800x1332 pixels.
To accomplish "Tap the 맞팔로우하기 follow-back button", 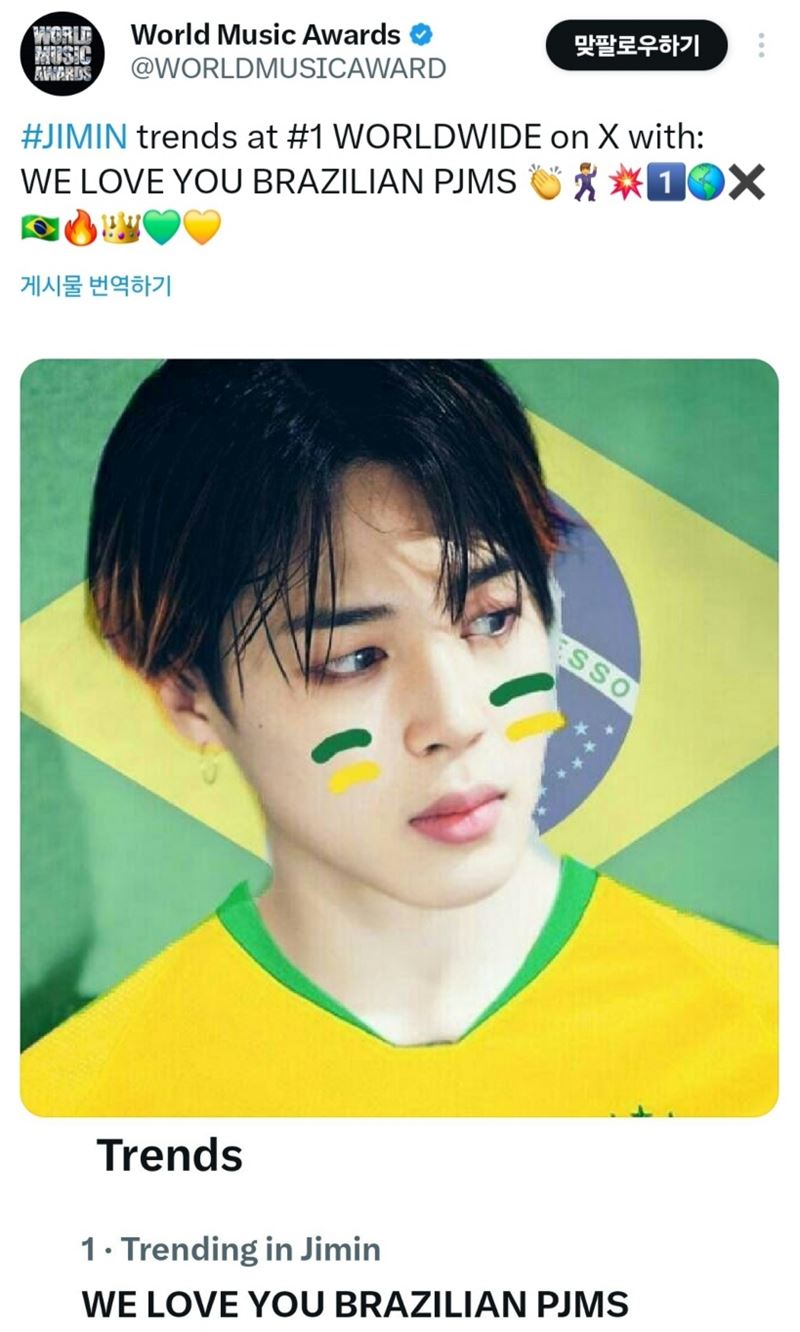I will tap(636, 46).
